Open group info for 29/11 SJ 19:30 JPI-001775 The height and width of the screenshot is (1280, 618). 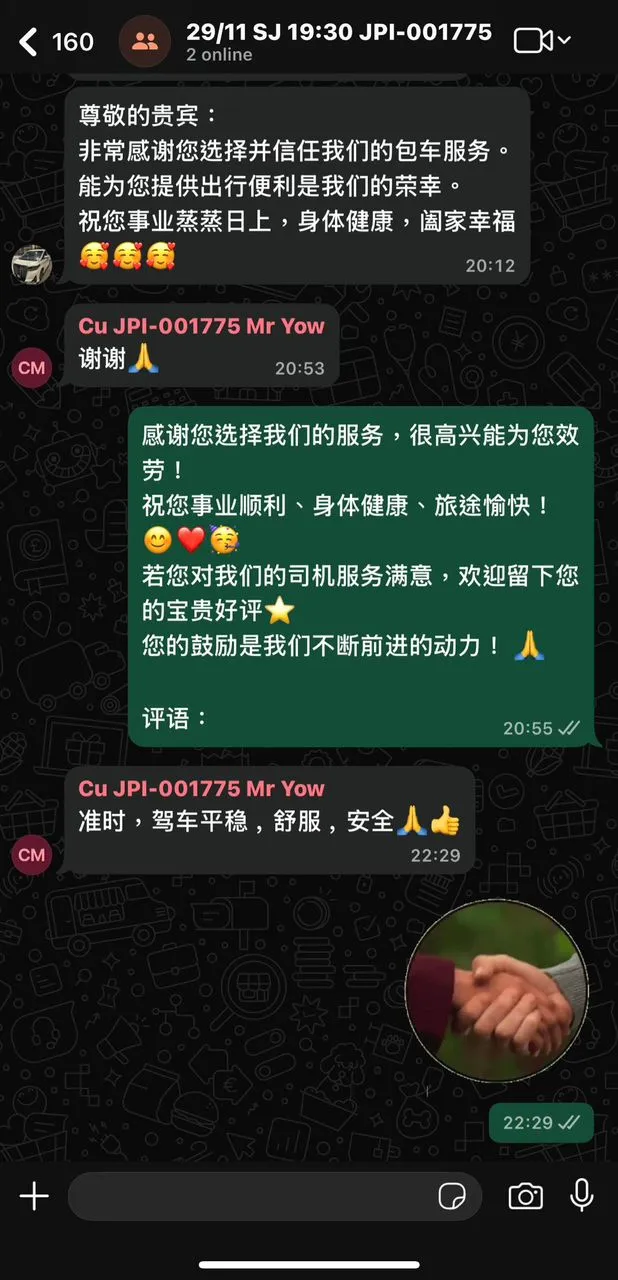coord(338,41)
